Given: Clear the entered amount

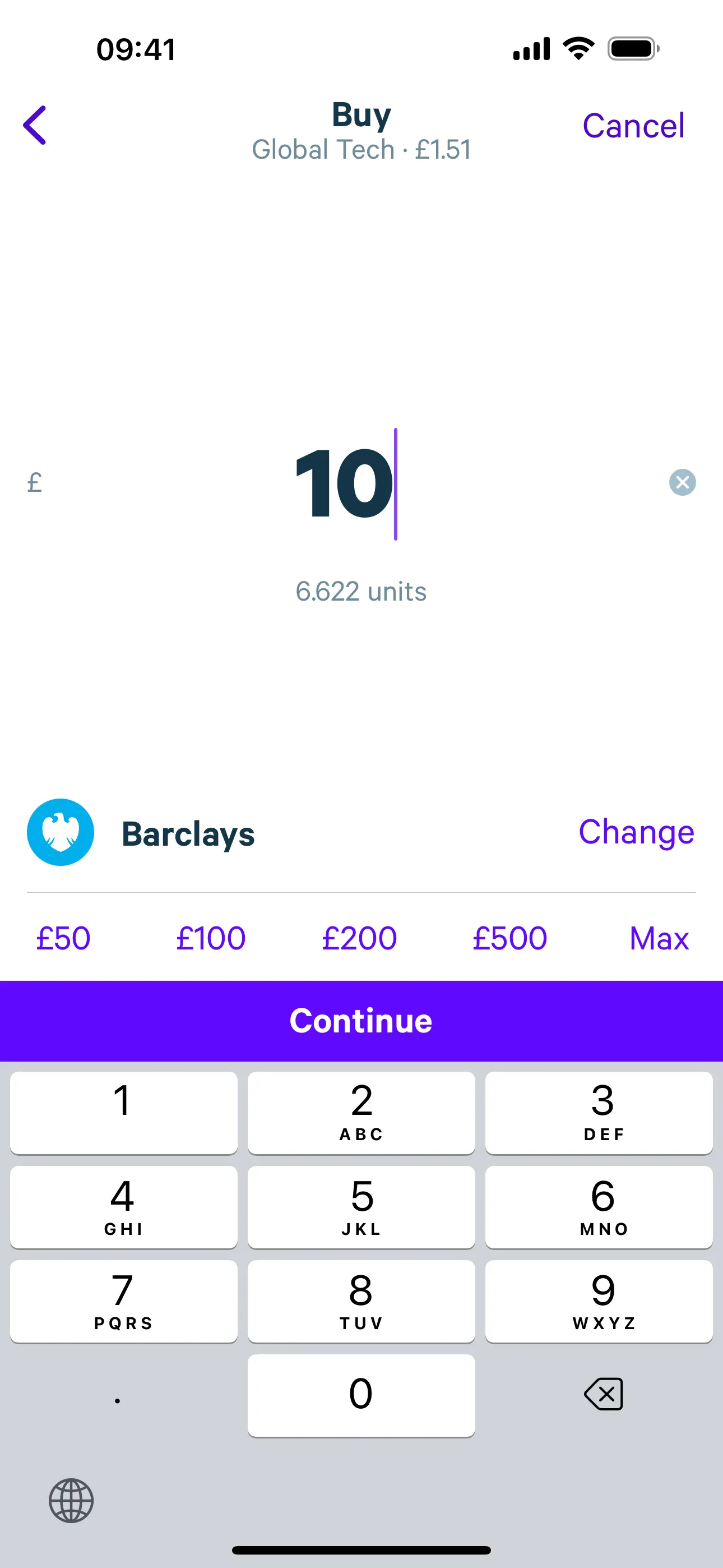Looking at the screenshot, I should (x=682, y=483).
